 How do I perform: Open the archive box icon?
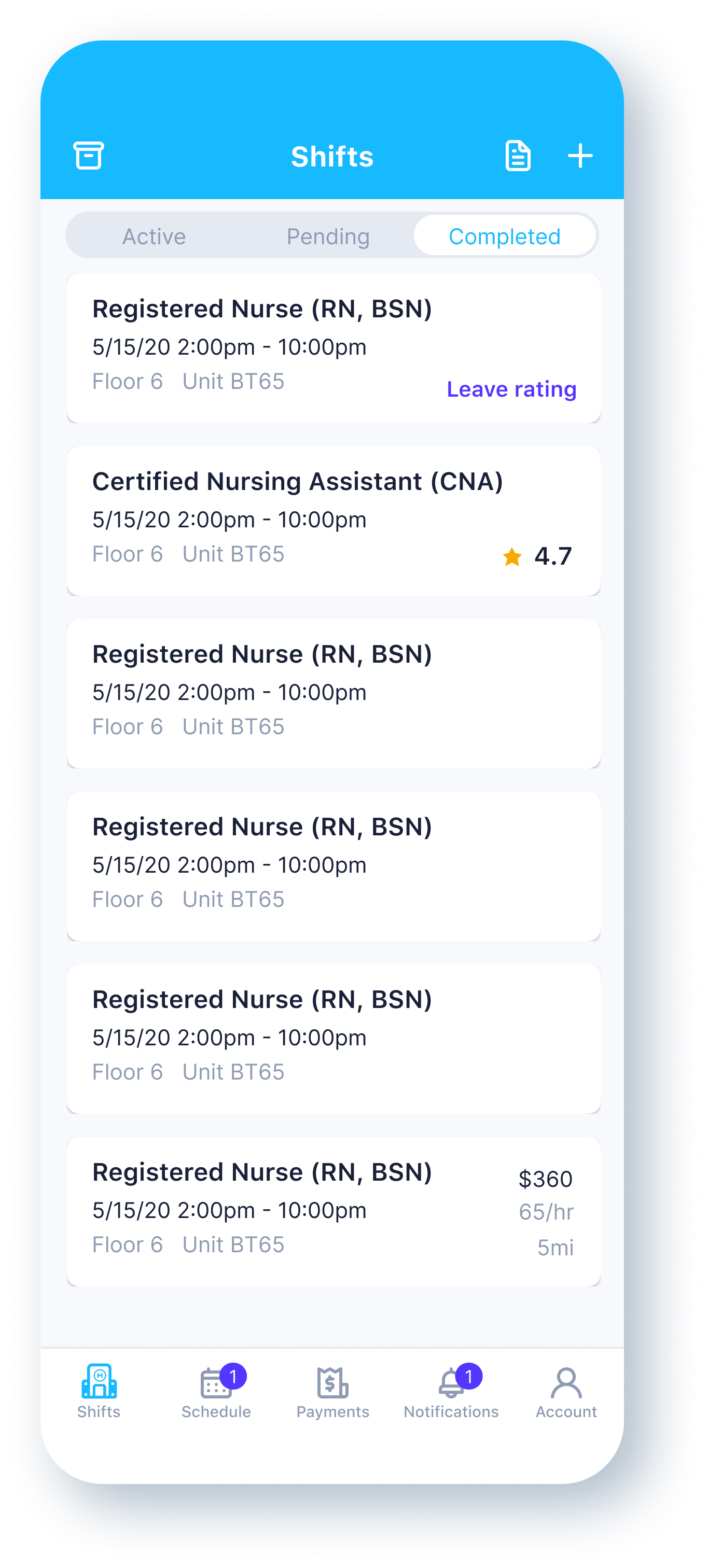pos(89,155)
